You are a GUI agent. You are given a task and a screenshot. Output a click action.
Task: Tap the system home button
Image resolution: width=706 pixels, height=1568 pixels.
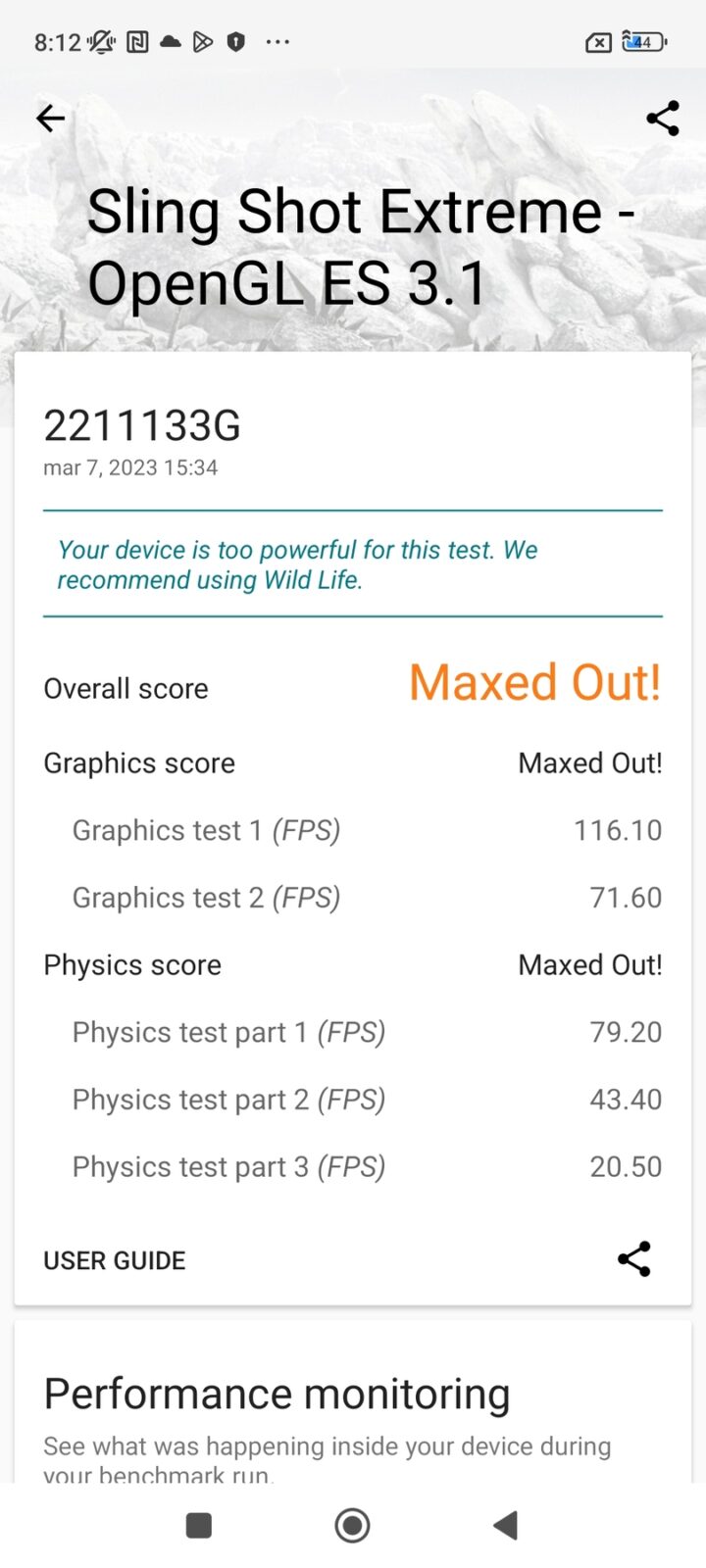tap(352, 1525)
